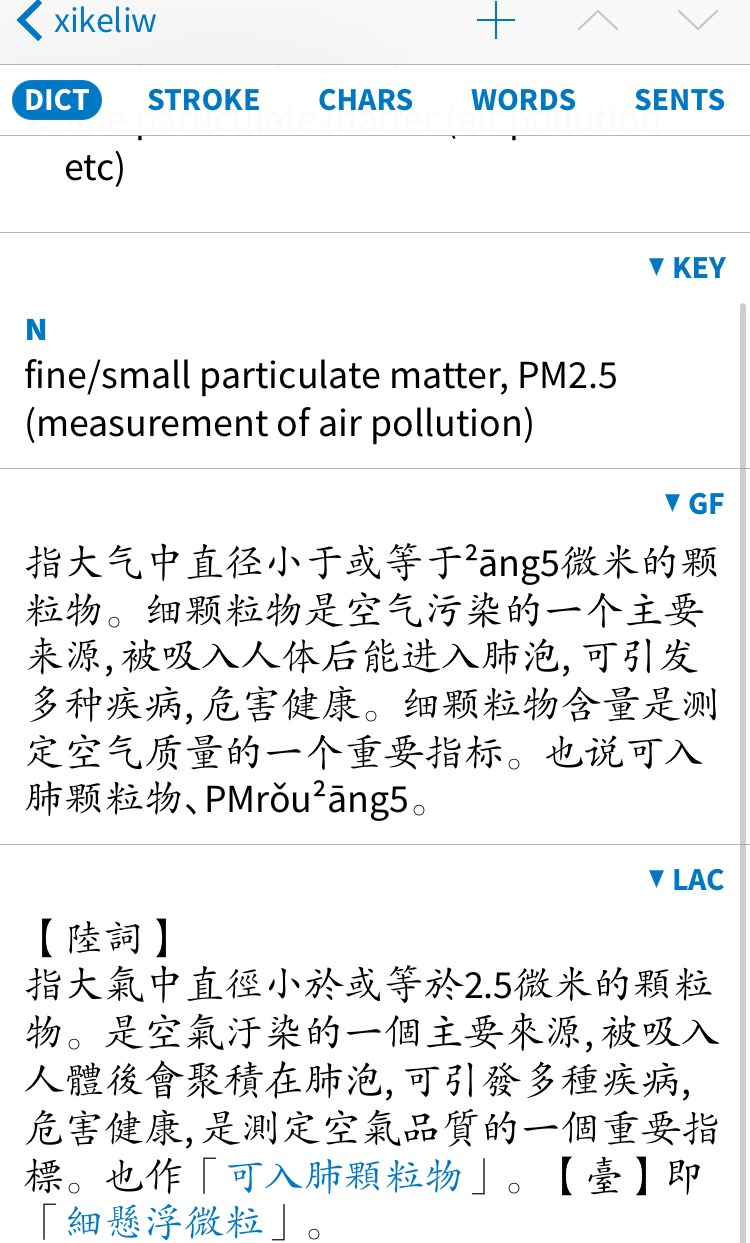Collapse the KEY dictionary section
Viewport: 750px width, 1243px height.
686,268
